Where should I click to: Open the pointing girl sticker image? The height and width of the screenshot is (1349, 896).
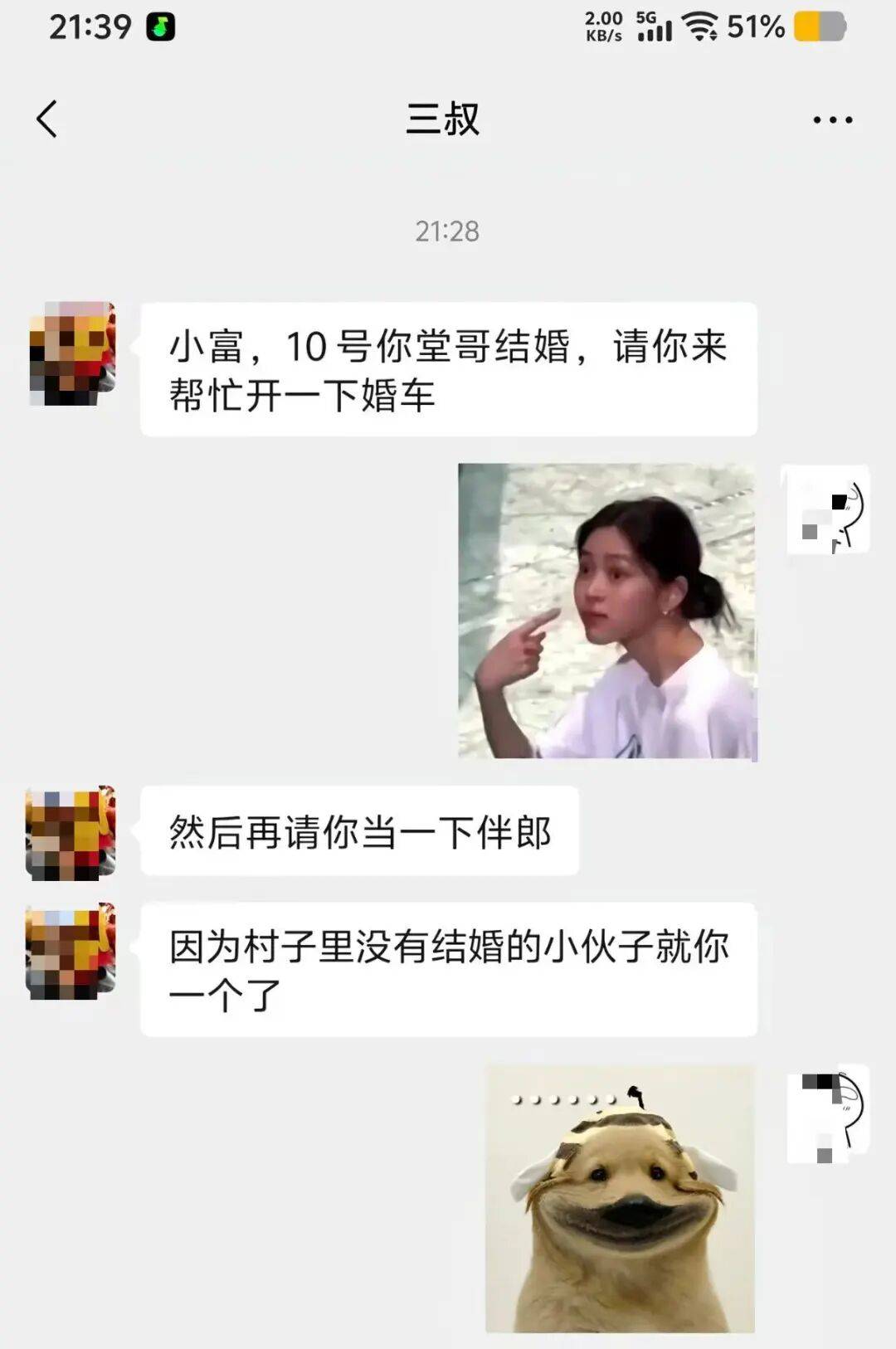607,611
